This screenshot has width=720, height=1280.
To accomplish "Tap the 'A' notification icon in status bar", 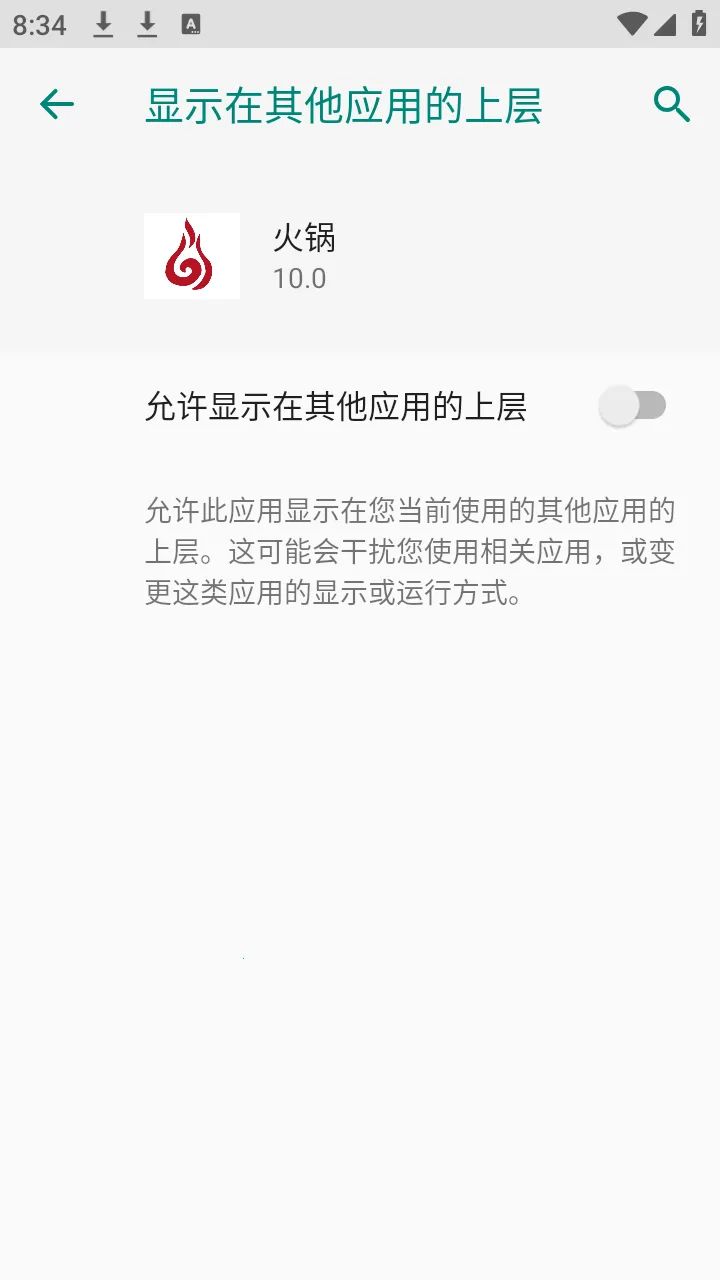I will pos(190,25).
